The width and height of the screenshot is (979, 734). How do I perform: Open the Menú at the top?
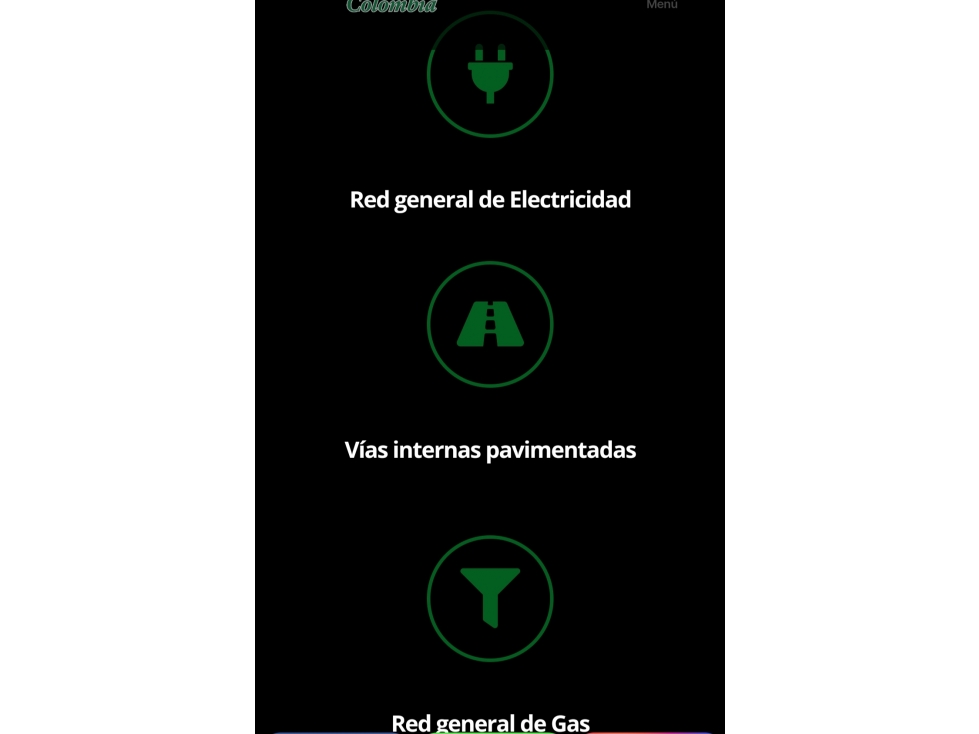[662, 5]
